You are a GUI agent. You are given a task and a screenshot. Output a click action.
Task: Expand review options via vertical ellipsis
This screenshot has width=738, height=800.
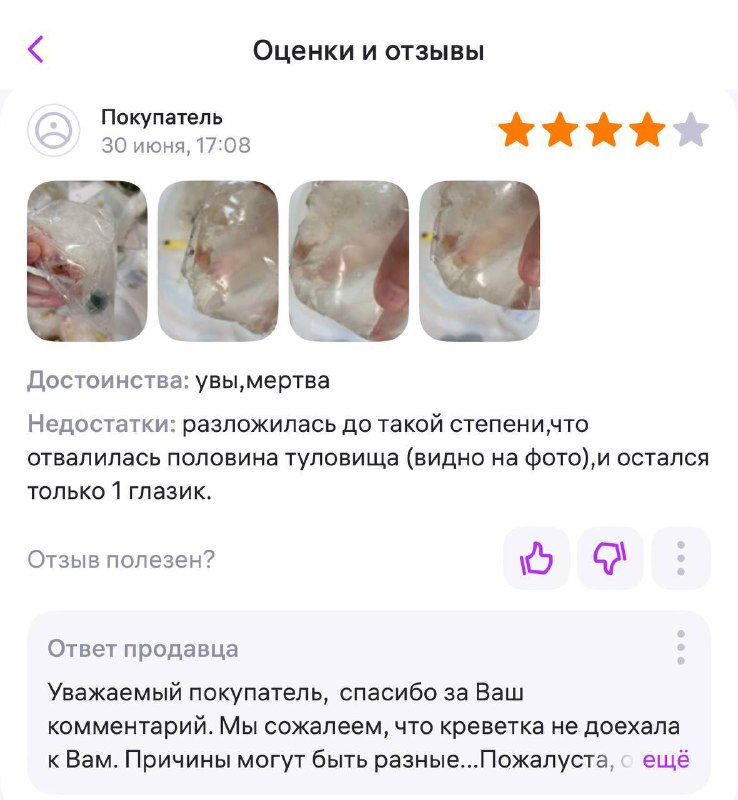(679, 560)
